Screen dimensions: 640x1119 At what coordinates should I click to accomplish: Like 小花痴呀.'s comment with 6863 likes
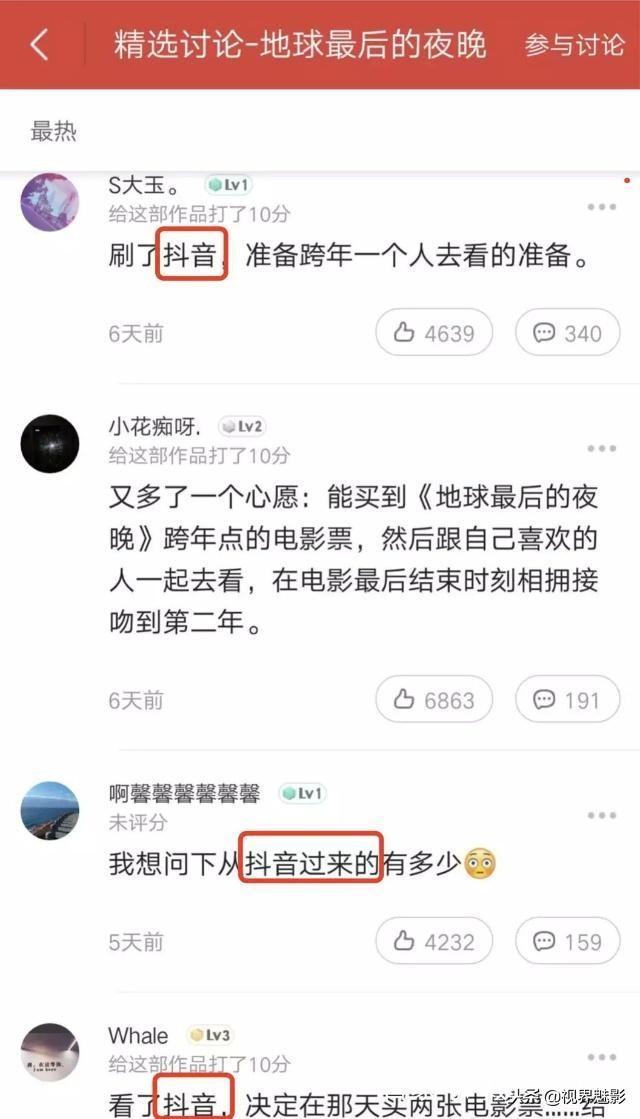[434, 699]
